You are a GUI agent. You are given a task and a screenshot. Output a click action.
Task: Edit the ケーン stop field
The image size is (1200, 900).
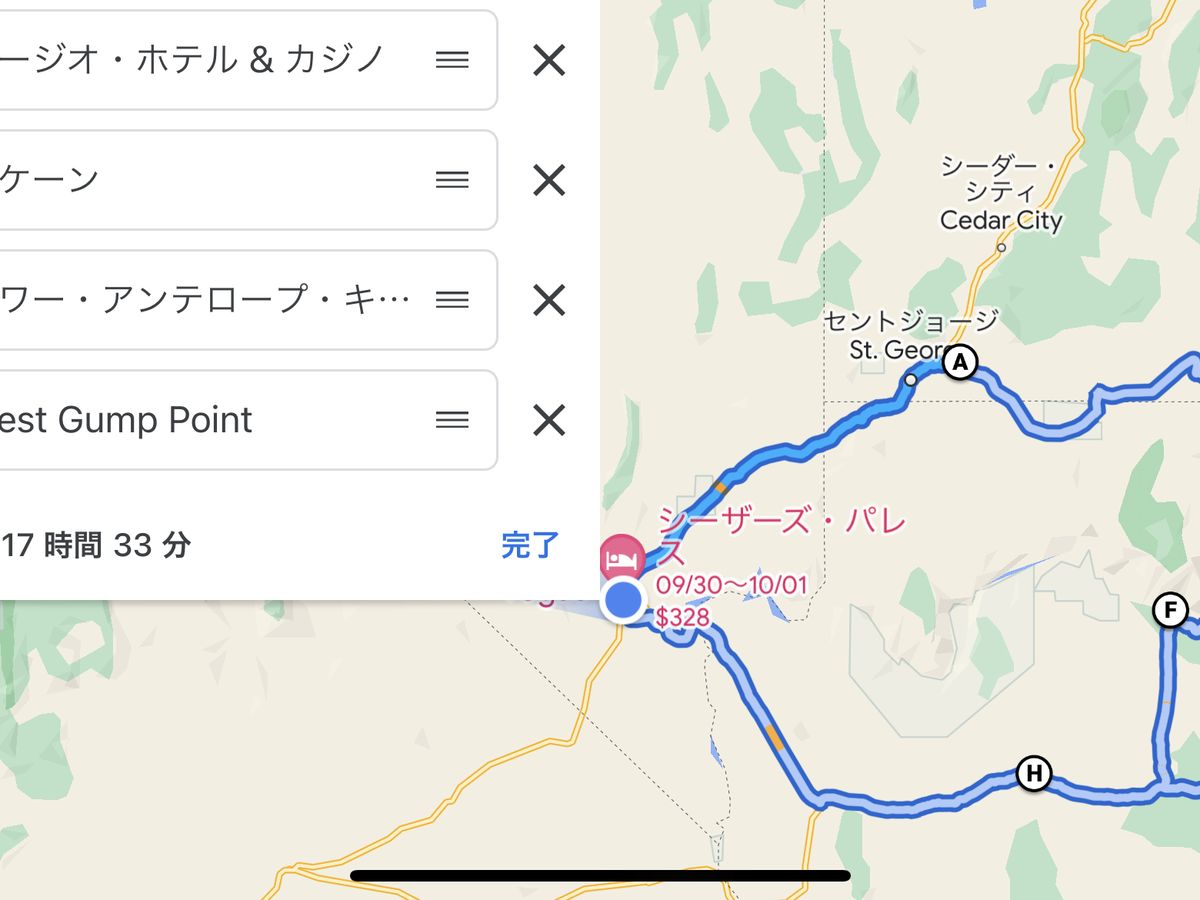point(200,181)
